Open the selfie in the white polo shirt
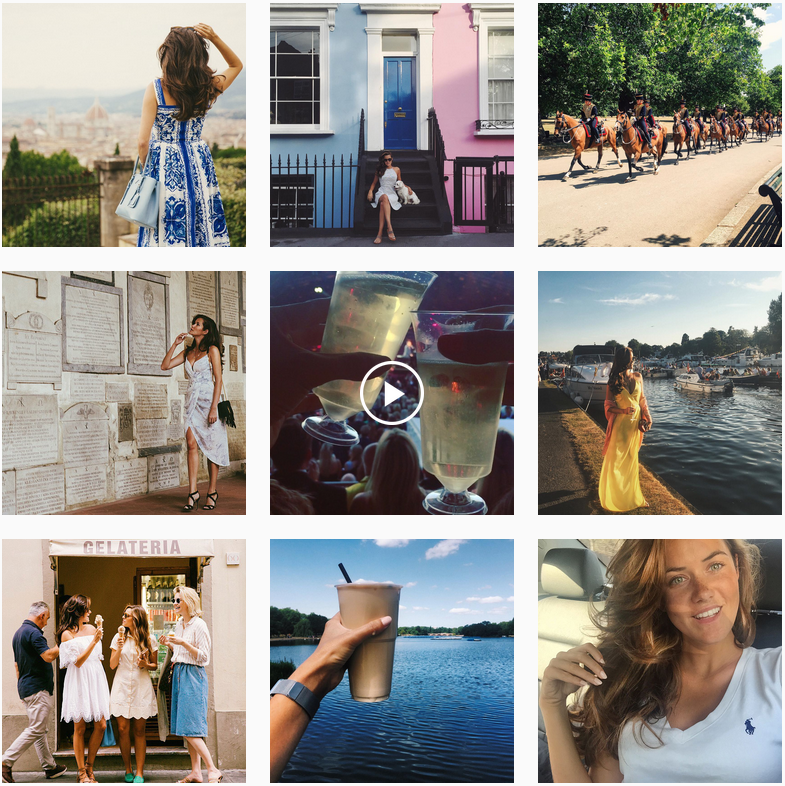The width and height of the screenshot is (785, 786). [x=660, y=661]
